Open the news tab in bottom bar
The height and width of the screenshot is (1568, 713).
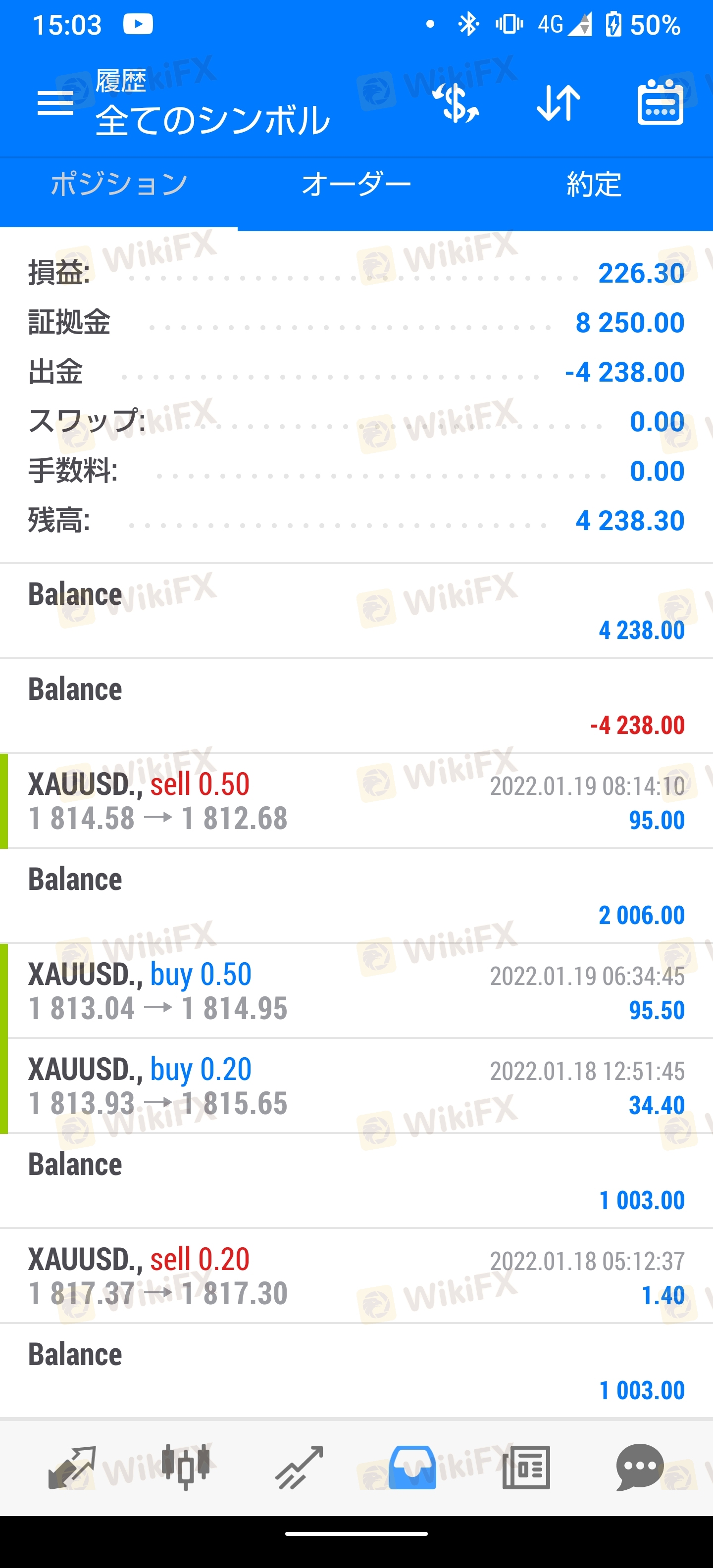526,1468
